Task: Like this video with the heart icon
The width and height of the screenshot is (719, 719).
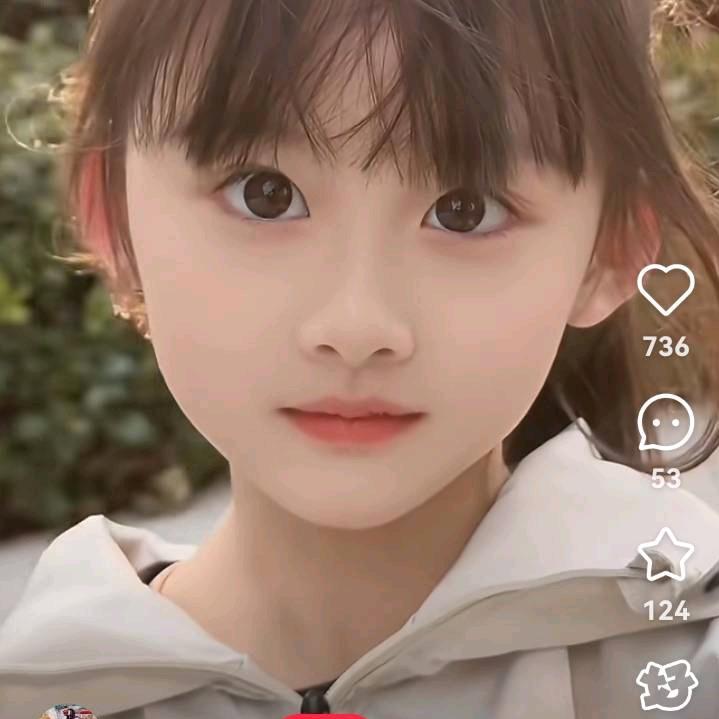Action: tap(666, 290)
